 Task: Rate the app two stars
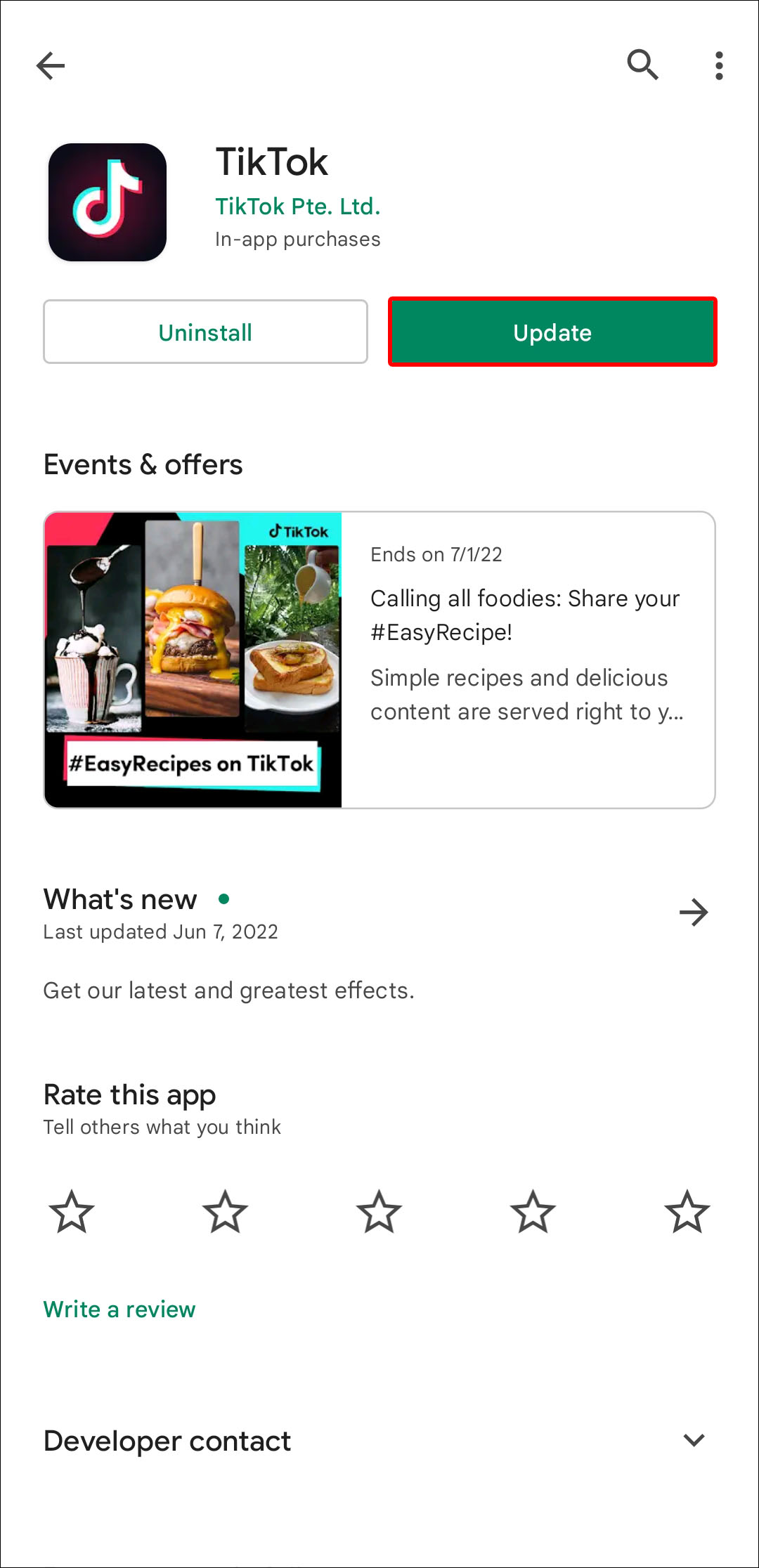(x=225, y=1212)
